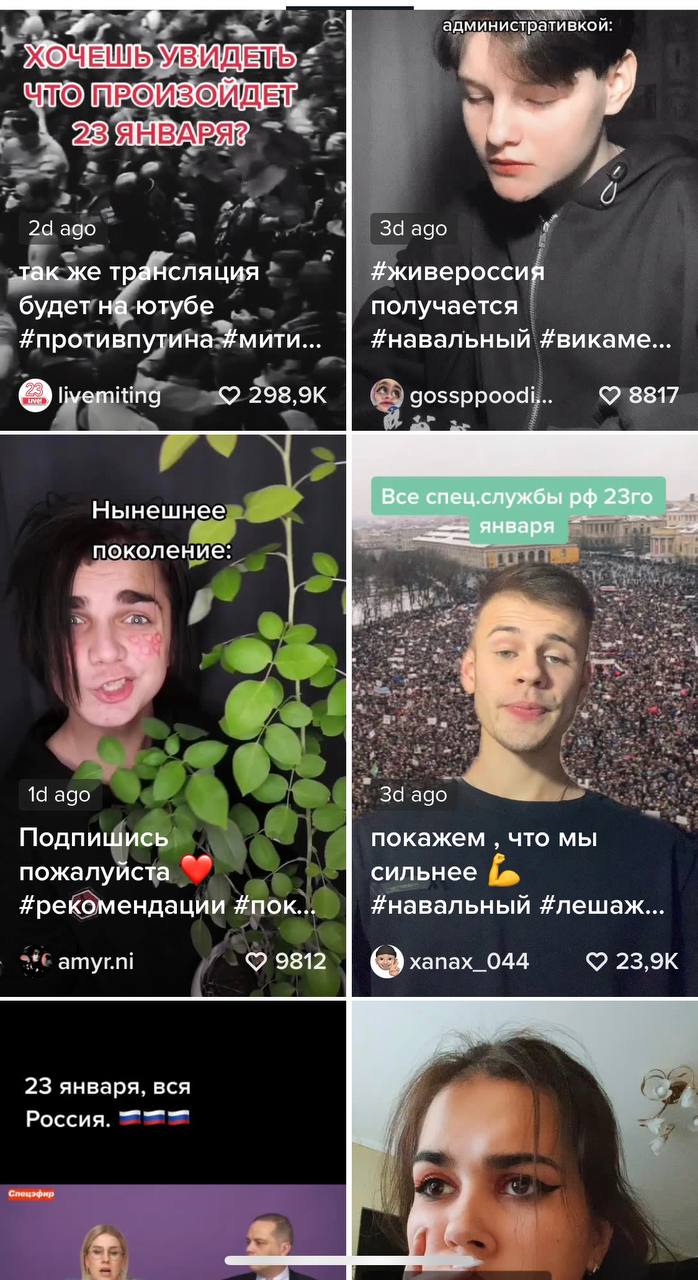The width and height of the screenshot is (698, 1280).
Task: Play the amyr.ni video 'Нынешнее поколение'
Action: 173,640
